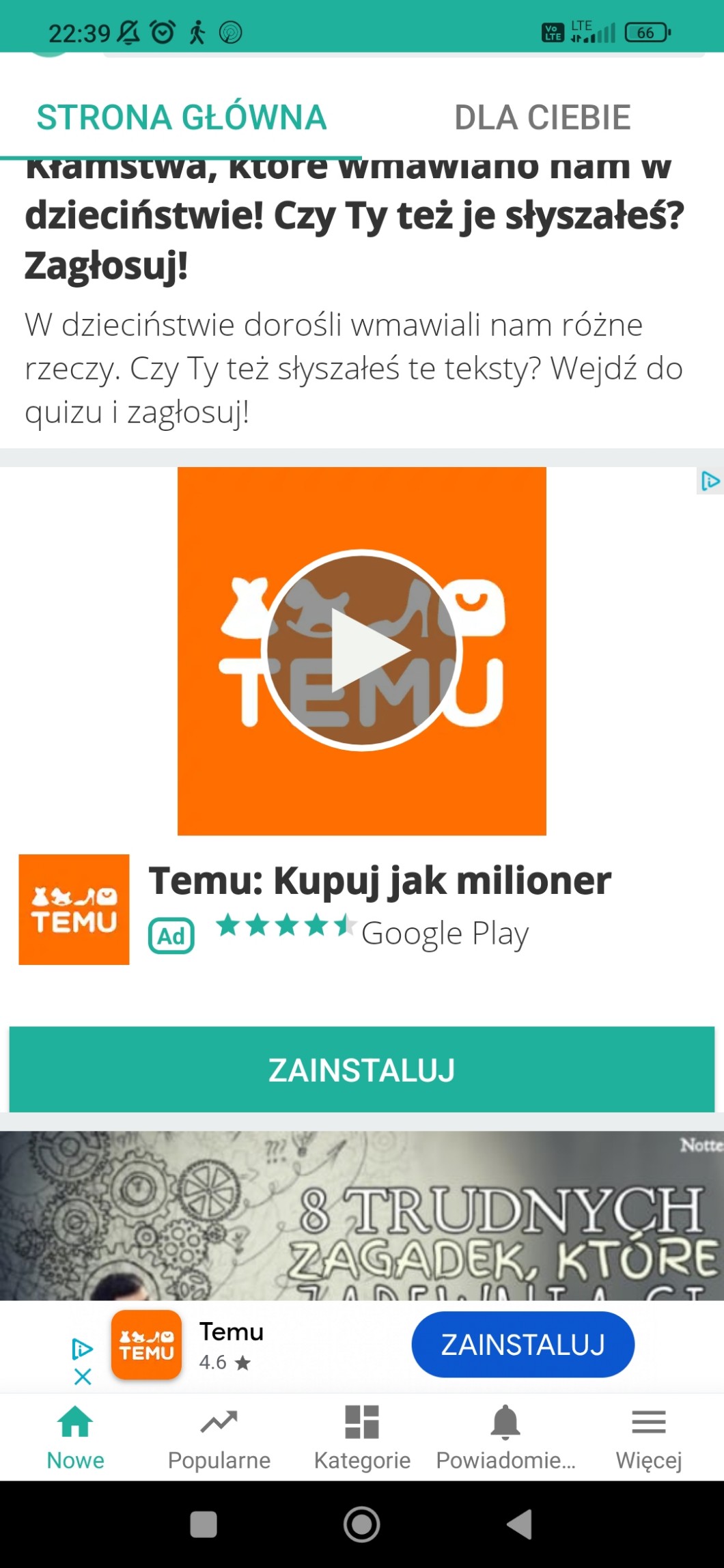Go to the Nowe tab
724x1568 pixels.
tap(75, 1437)
